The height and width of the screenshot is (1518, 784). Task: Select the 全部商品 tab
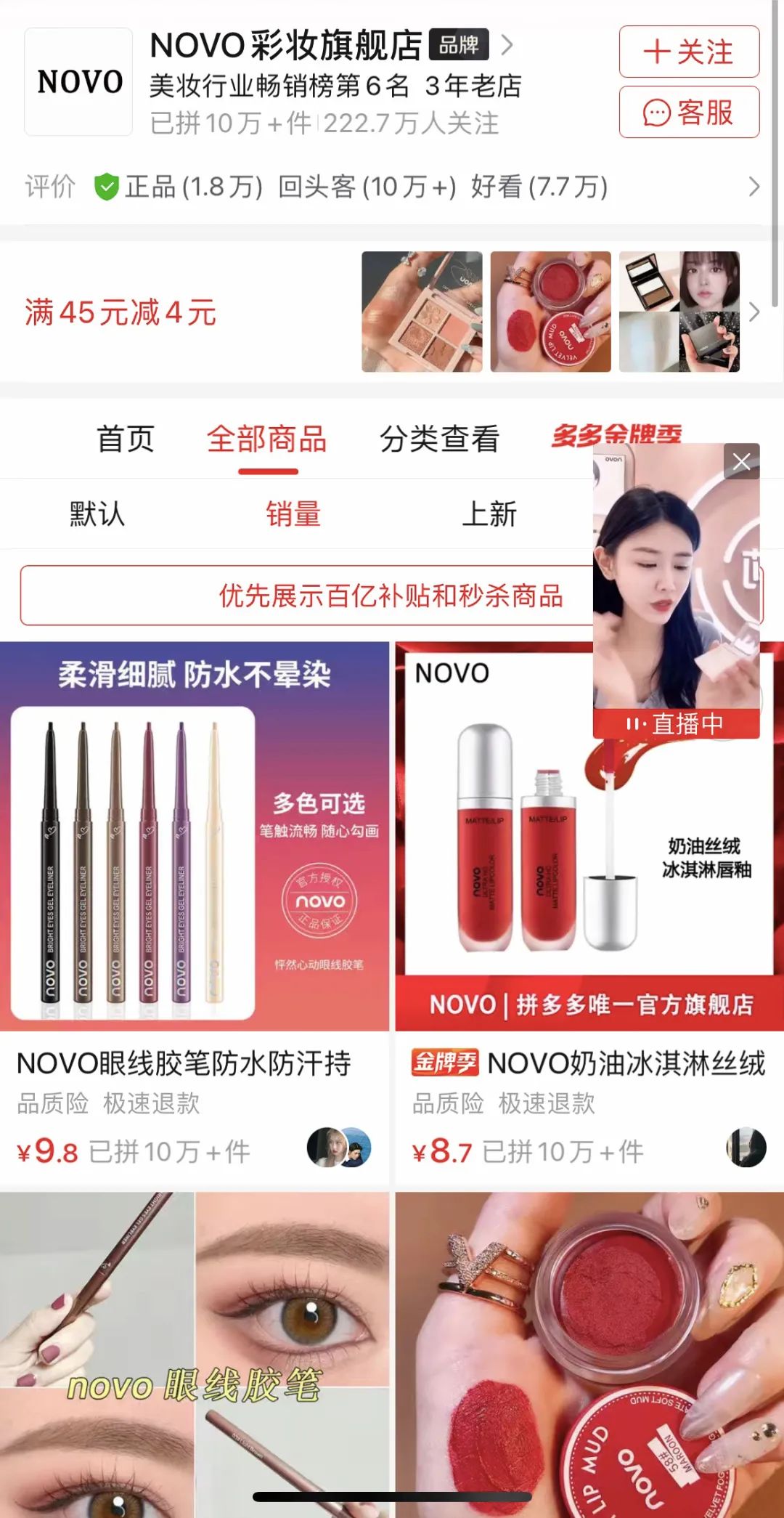click(267, 439)
